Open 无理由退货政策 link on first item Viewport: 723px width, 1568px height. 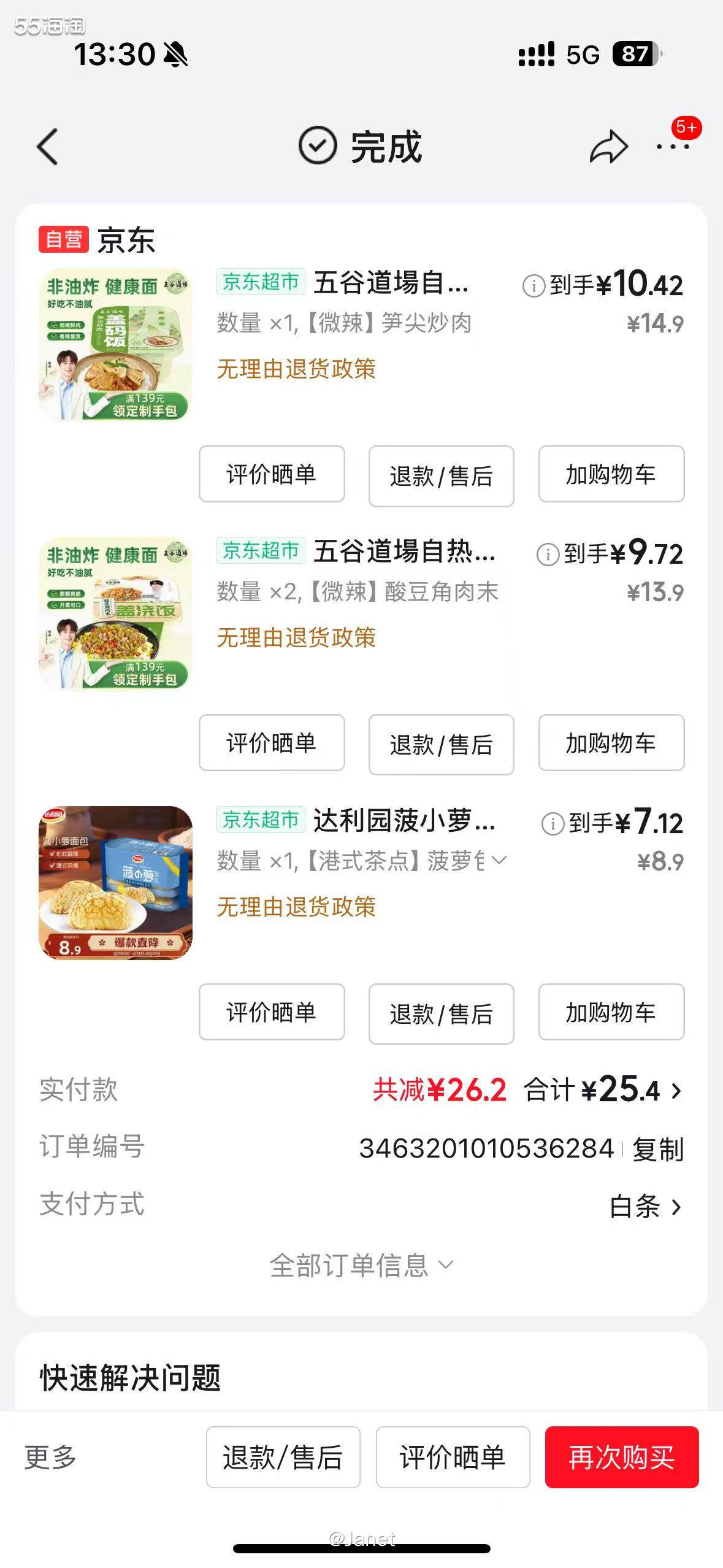click(297, 369)
